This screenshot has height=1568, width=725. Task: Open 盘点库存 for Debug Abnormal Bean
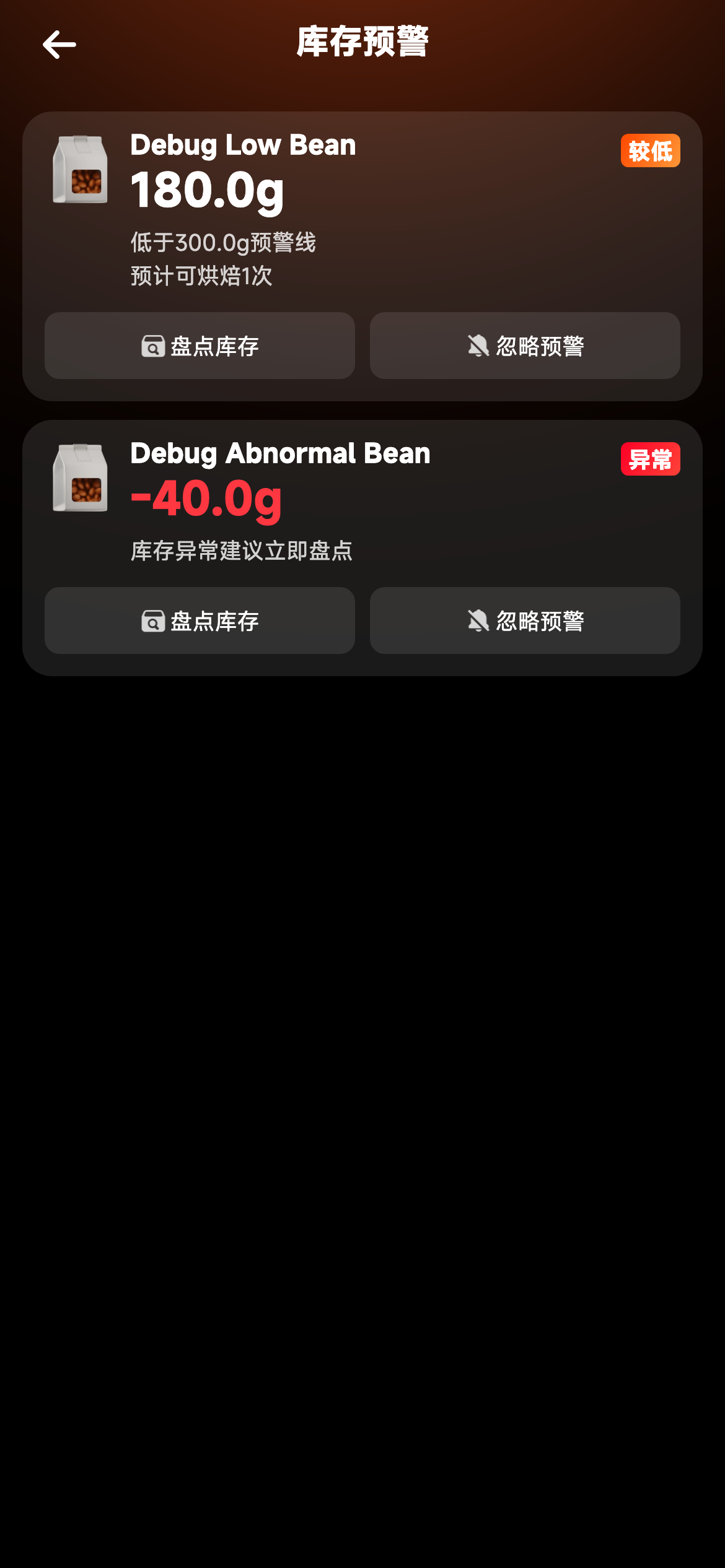coord(199,621)
